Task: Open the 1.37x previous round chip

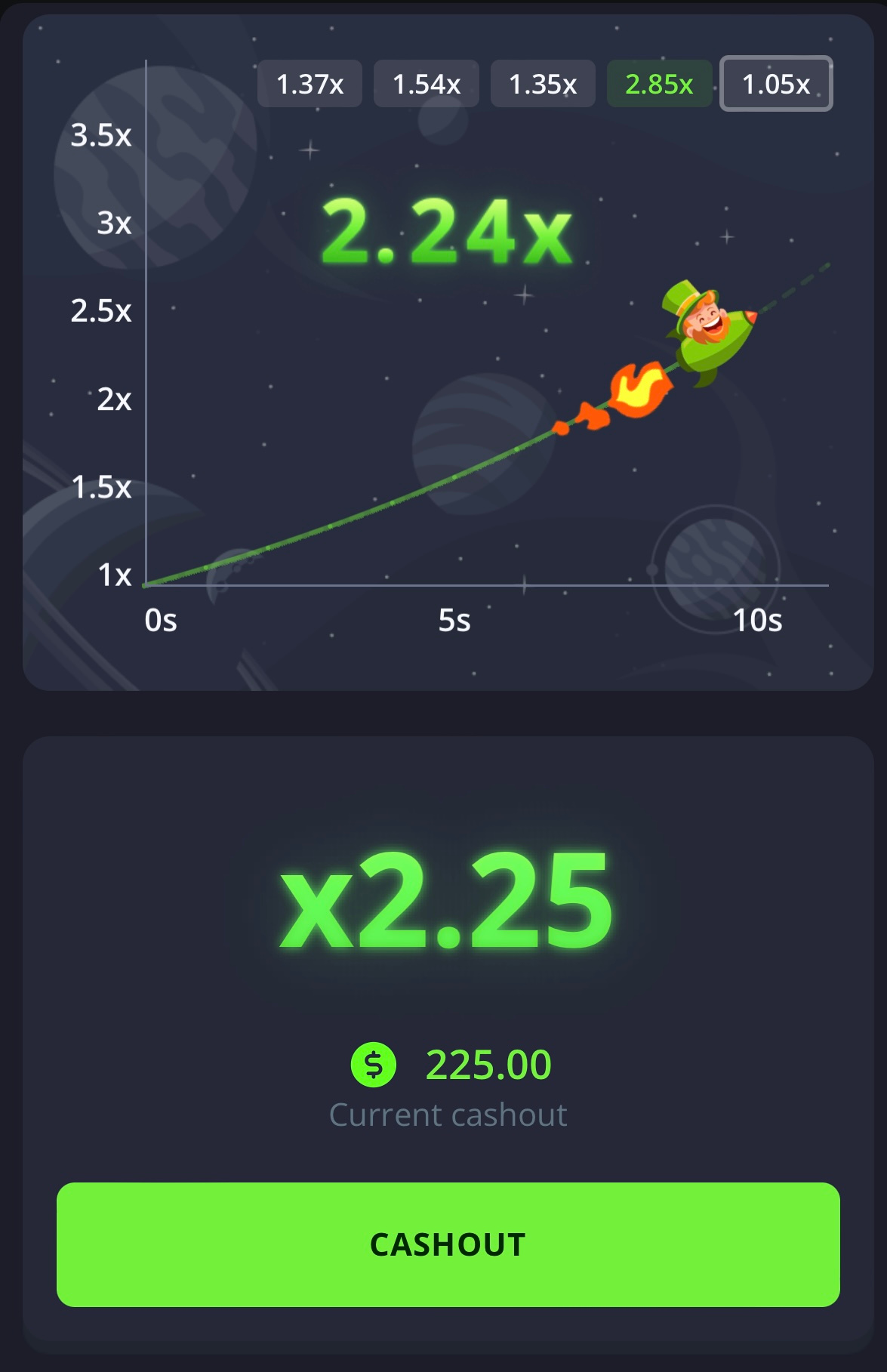Action: pos(310,84)
